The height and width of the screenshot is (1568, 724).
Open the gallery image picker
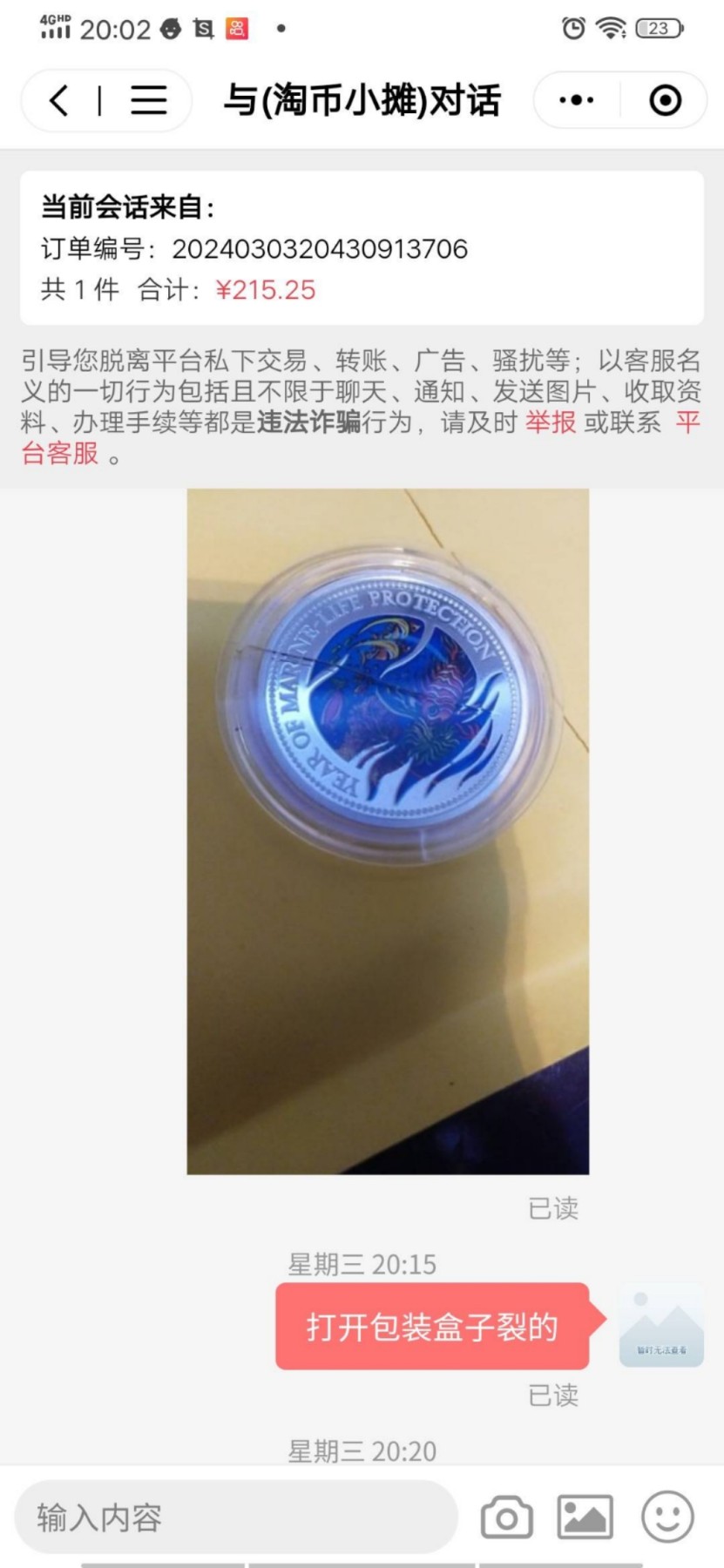pos(585,1517)
